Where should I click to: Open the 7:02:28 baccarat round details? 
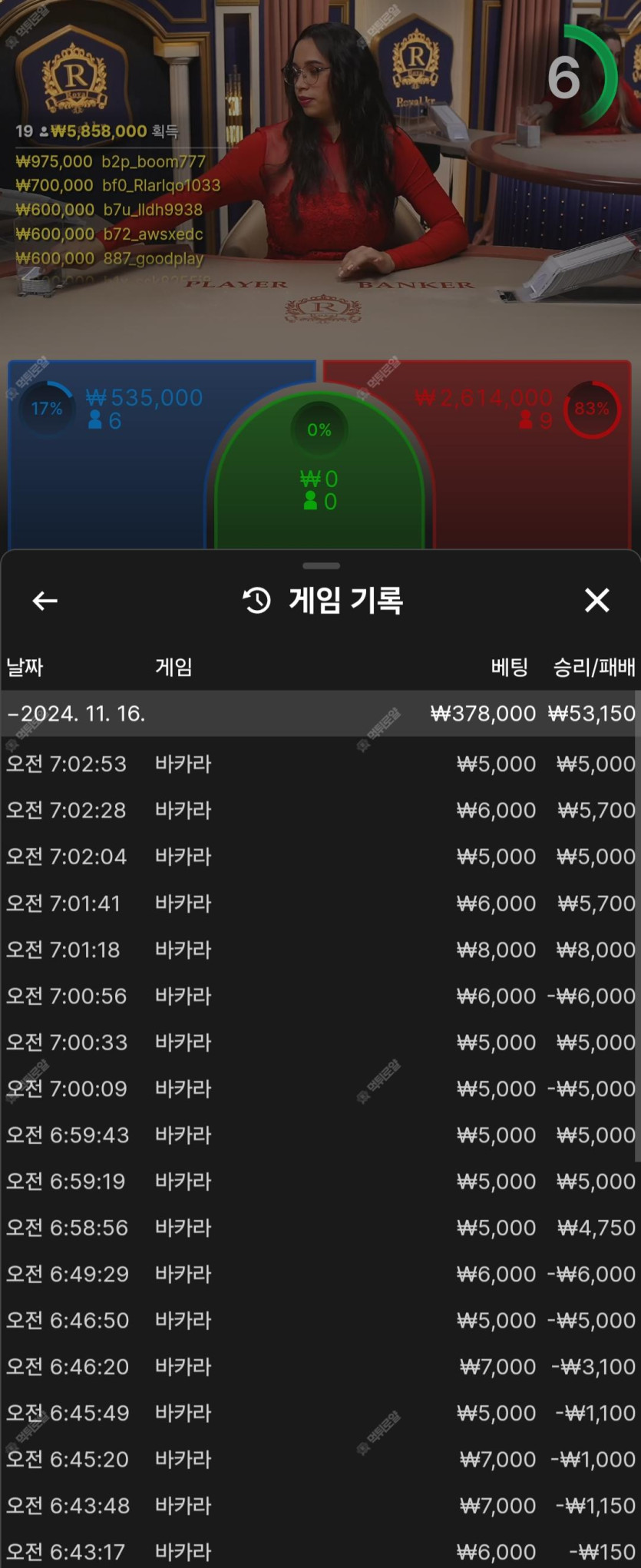click(320, 810)
